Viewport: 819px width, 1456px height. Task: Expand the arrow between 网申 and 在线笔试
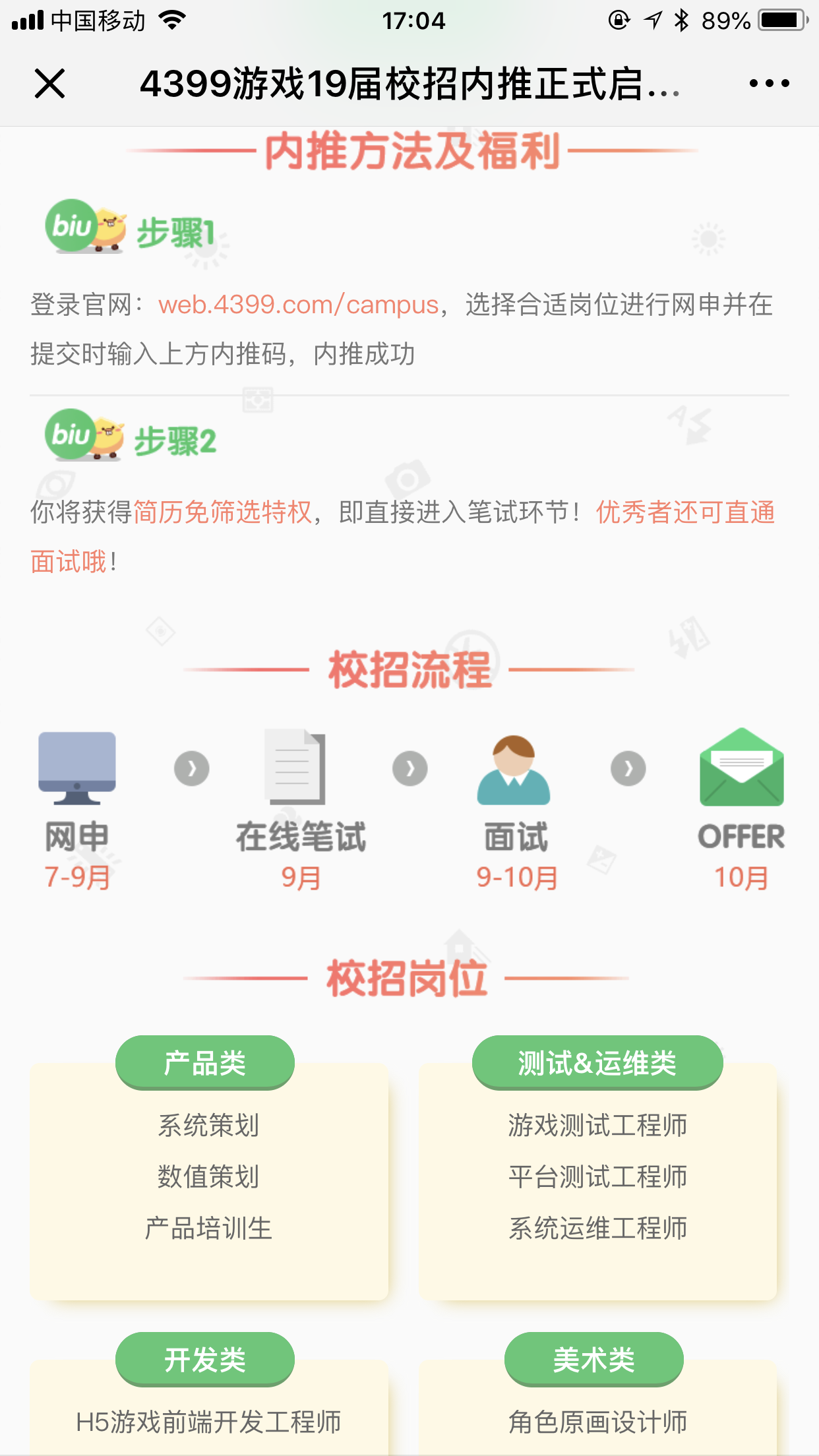pos(191,768)
